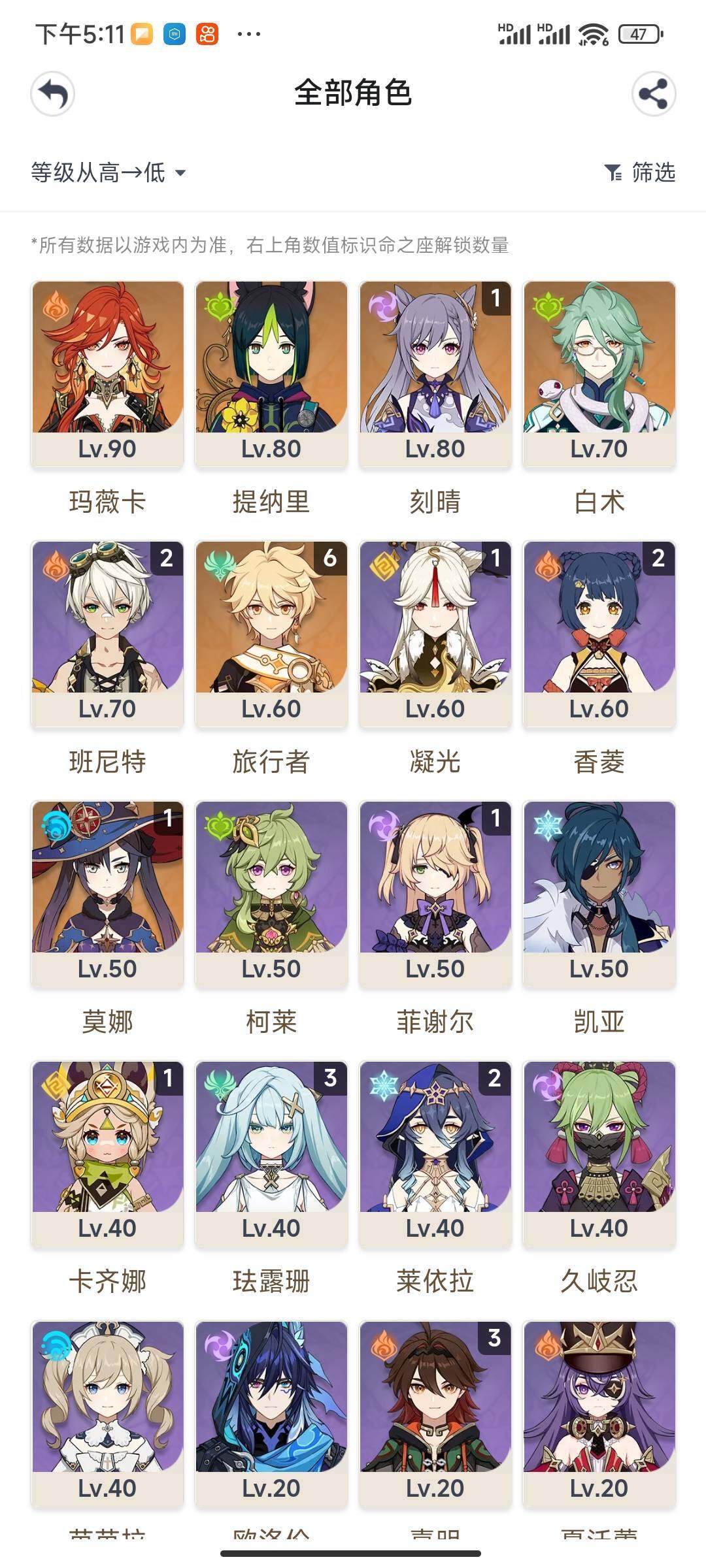
Task: Tap the share icon
Action: (653, 94)
